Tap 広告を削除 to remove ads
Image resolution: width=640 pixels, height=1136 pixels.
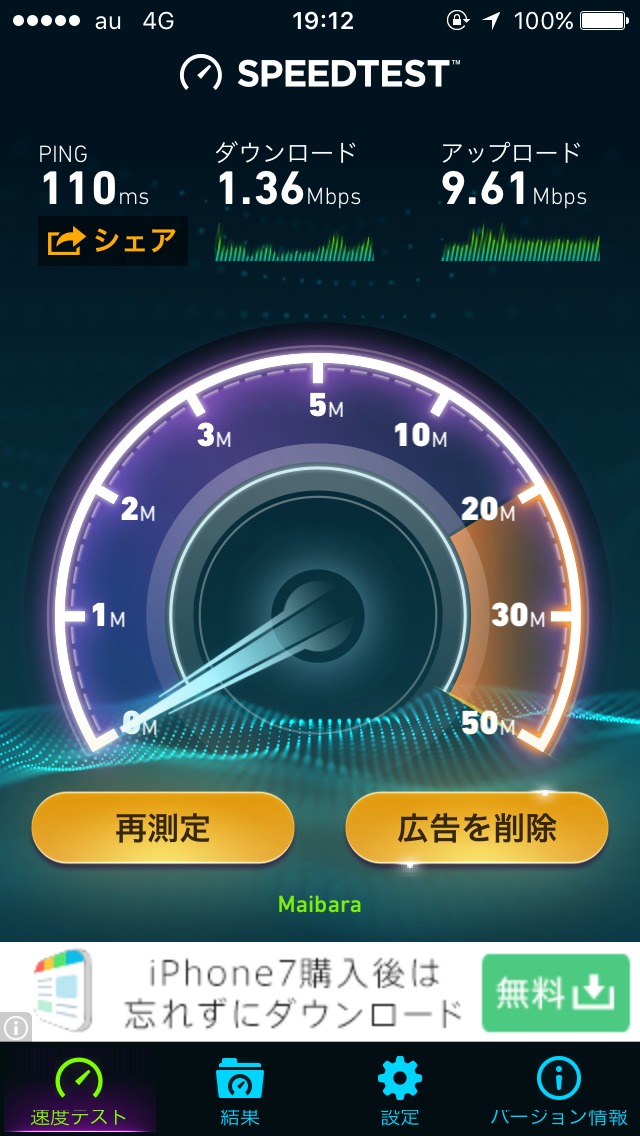coord(477,827)
